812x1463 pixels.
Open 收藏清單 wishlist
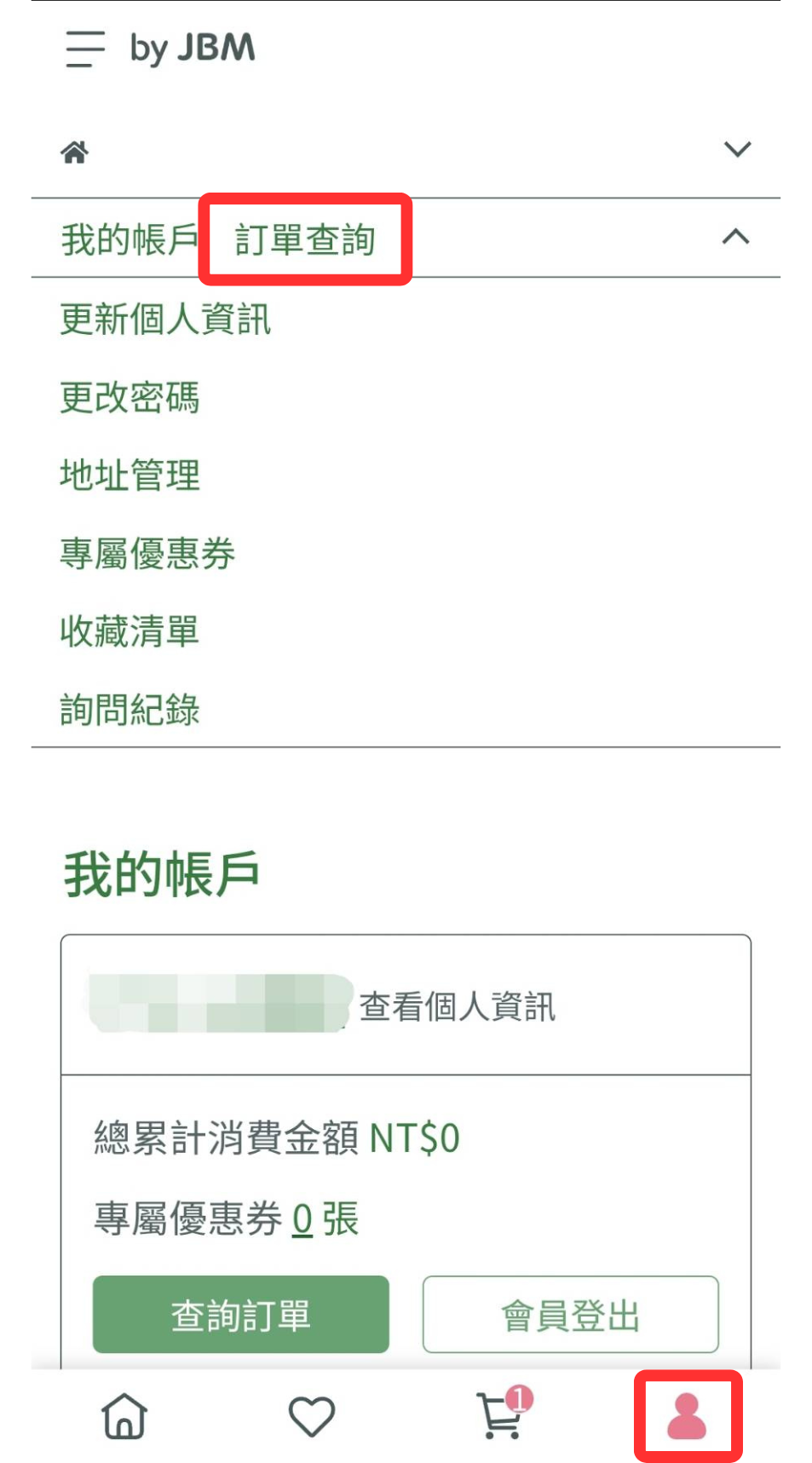tap(130, 632)
